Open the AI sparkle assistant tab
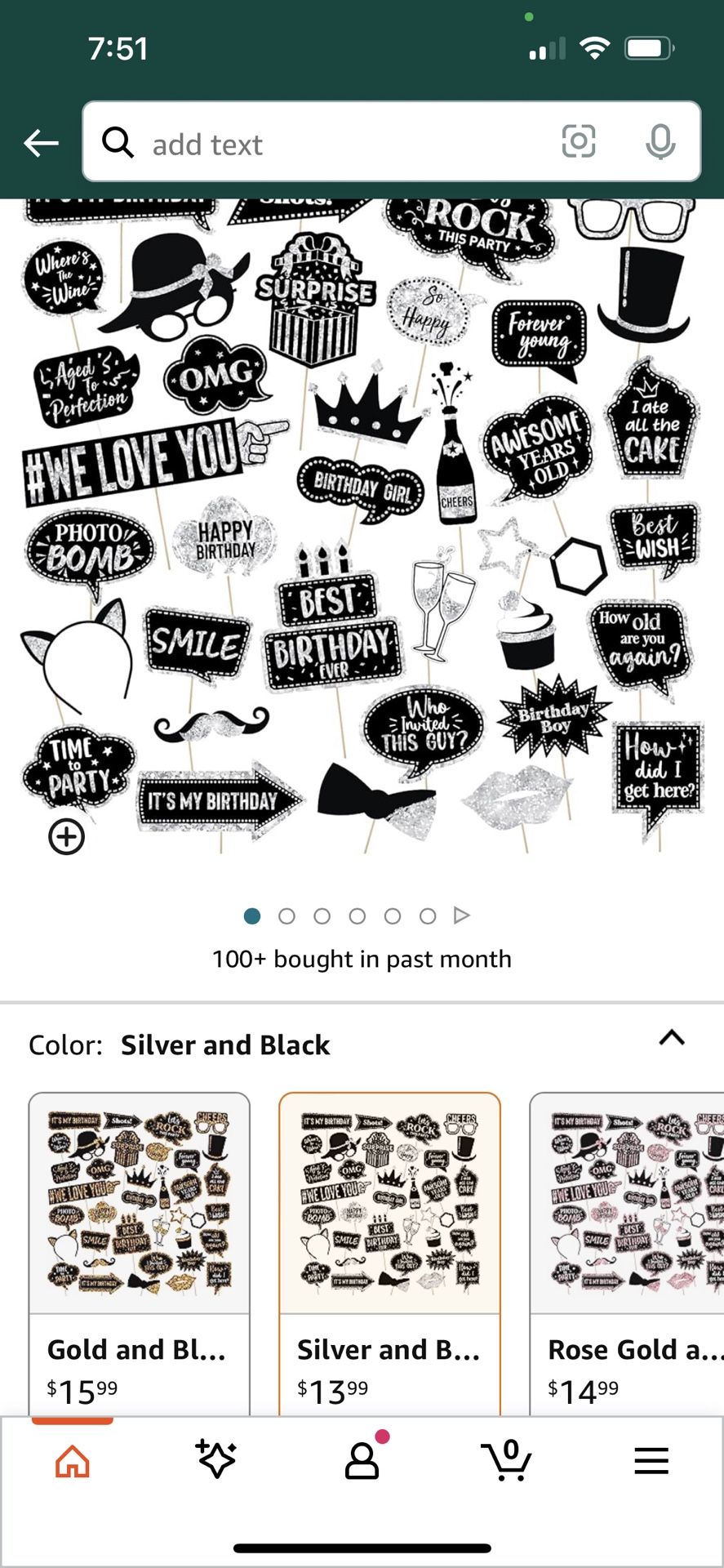This screenshot has height=1568, width=724. click(x=216, y=1459)
